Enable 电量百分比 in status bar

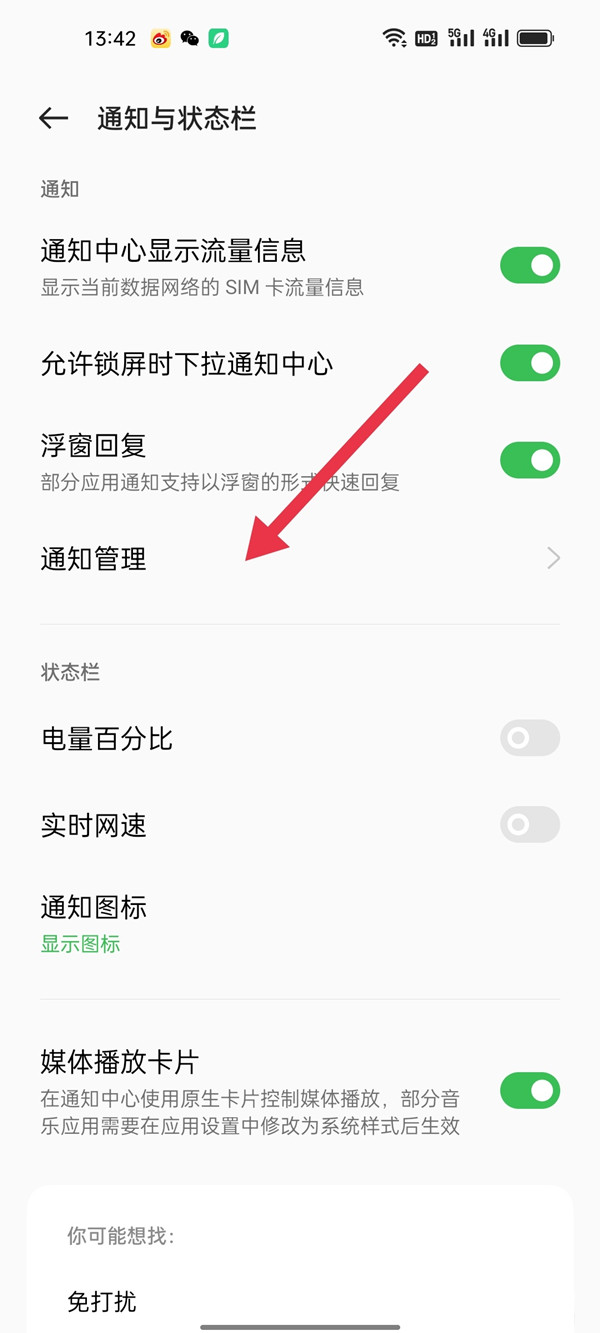pyautogui.click(x=530, y=739)
